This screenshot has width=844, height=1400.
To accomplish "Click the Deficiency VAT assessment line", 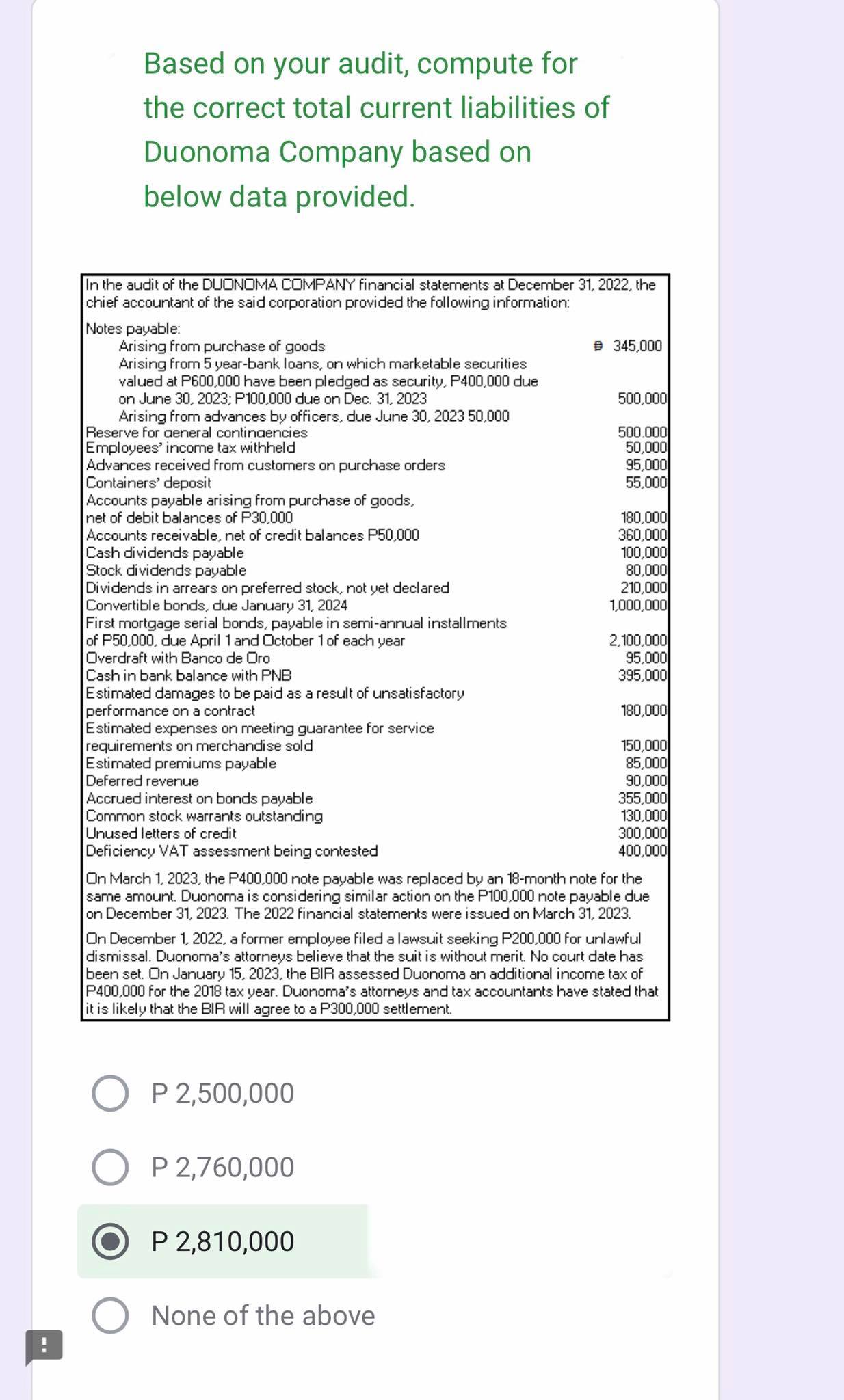I will [231, 850].
